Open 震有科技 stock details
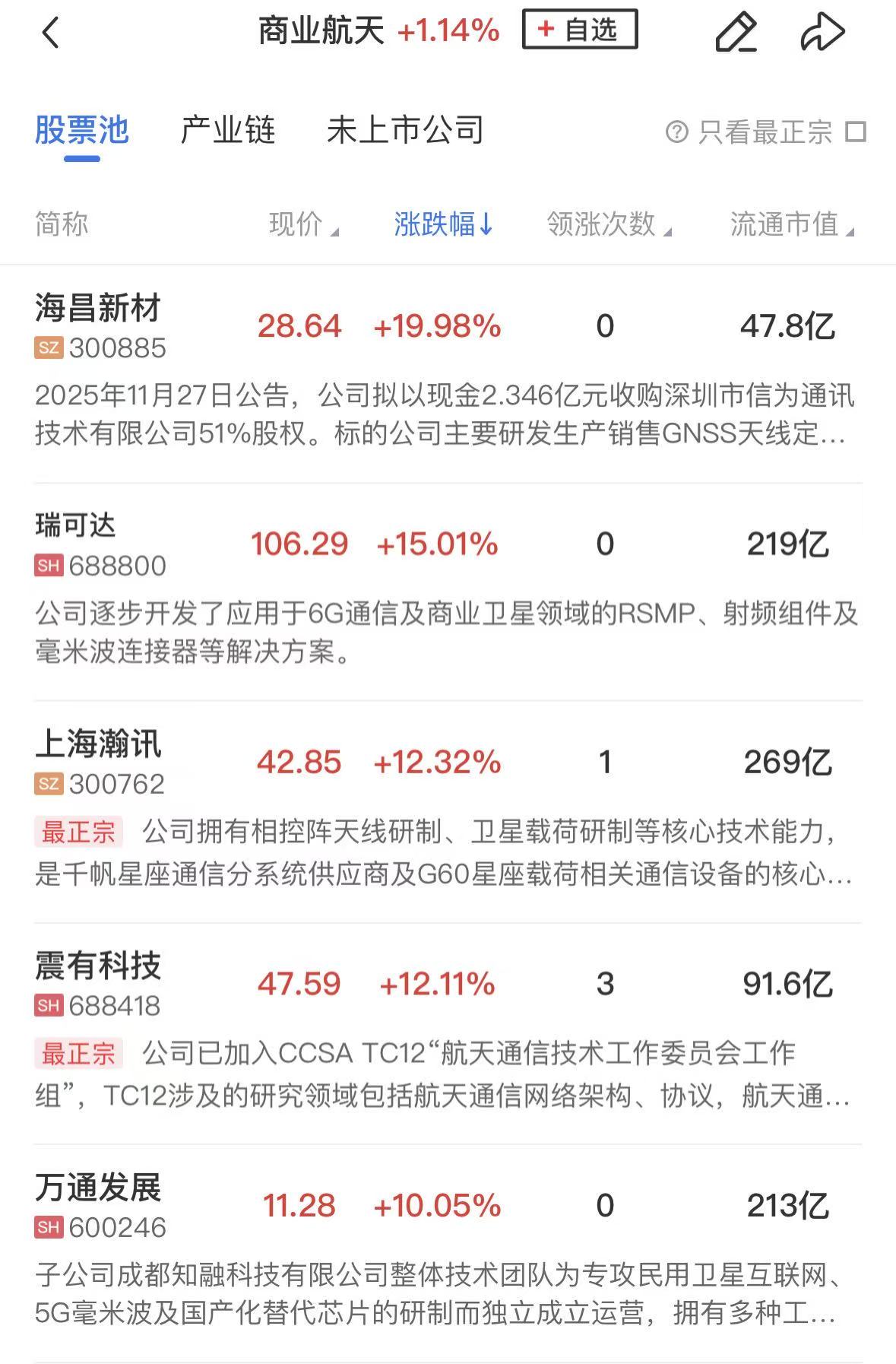Image resolution: width=896 pixels, height=1364 pixels. point(99,966)
